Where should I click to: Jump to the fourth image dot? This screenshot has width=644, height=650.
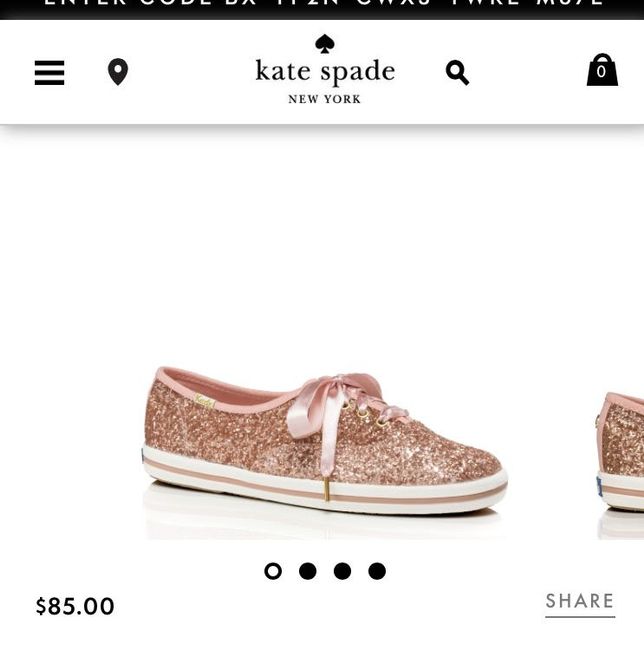(x=377, y=571)
